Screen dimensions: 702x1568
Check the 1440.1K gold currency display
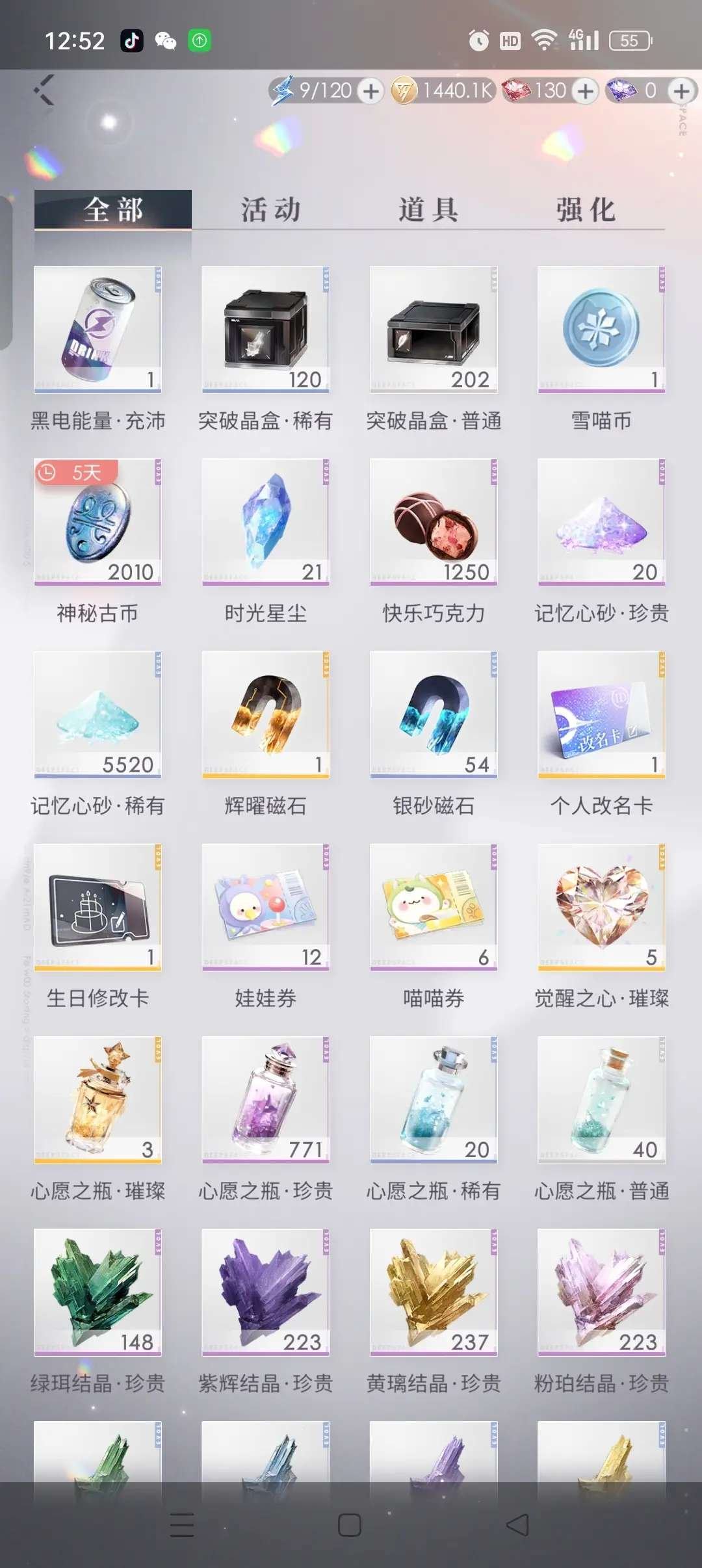448,91
